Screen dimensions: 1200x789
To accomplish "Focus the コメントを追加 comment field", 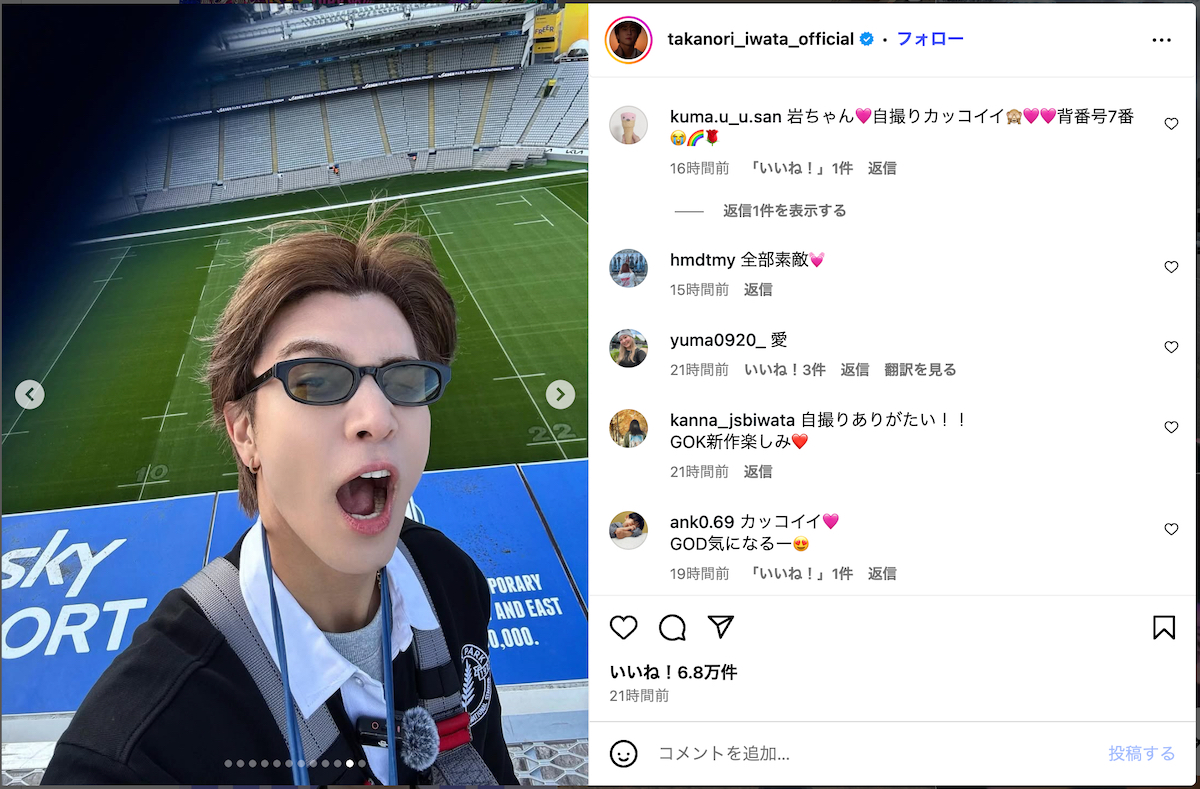I will click(x=870, y=754).
